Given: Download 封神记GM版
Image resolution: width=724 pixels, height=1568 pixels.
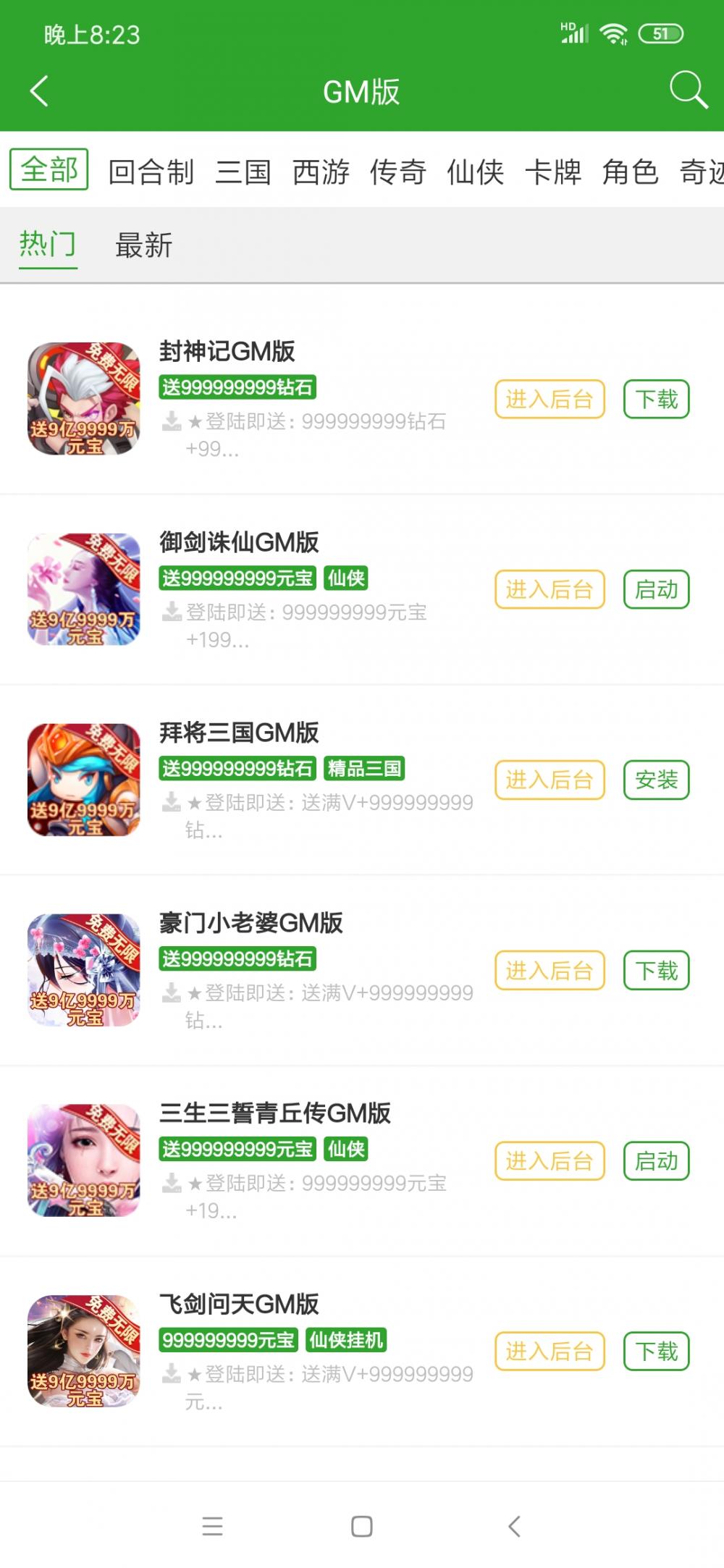Looking at the screenshot, I should click(656, 399).
